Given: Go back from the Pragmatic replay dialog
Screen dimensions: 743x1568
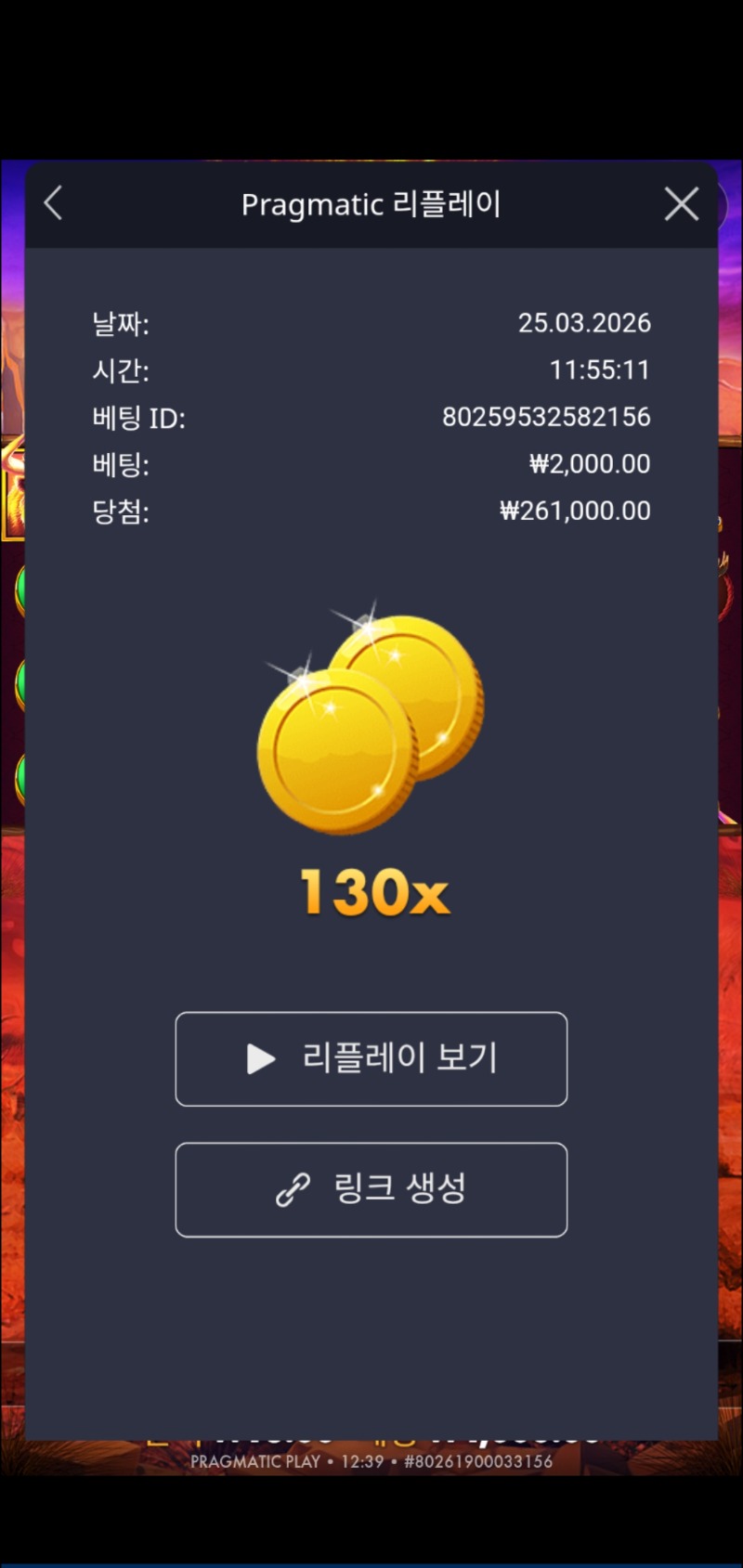Looking at the screenshot, I should [54, 203].
